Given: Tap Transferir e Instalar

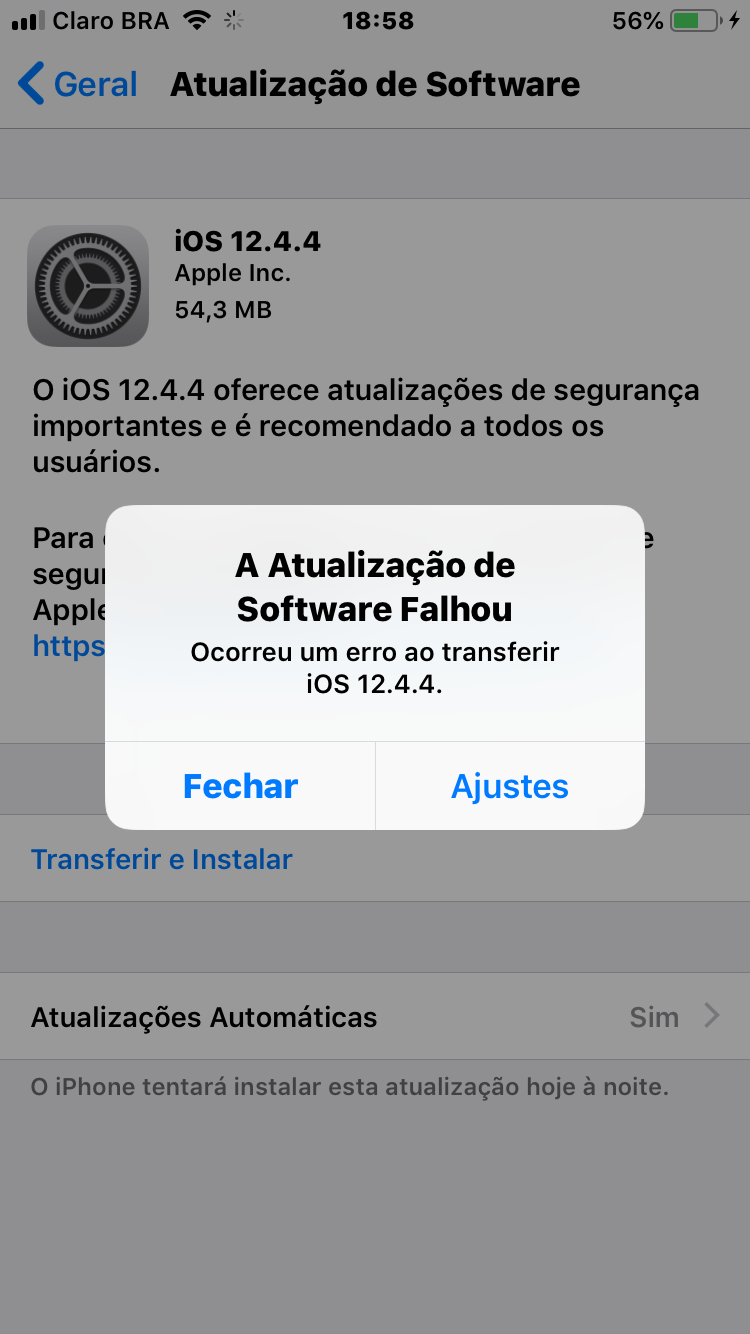Looking at the screenshot, I should click(162, 859).
